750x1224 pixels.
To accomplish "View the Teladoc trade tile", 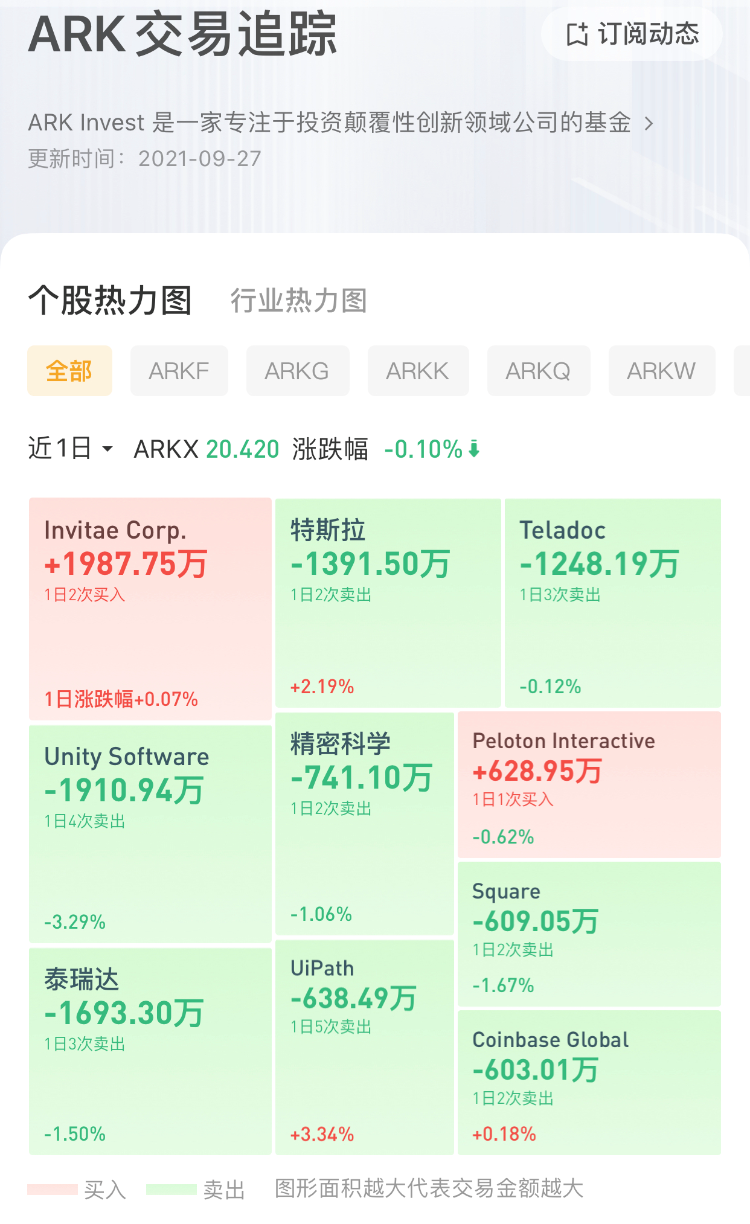I will coord(613,603).
